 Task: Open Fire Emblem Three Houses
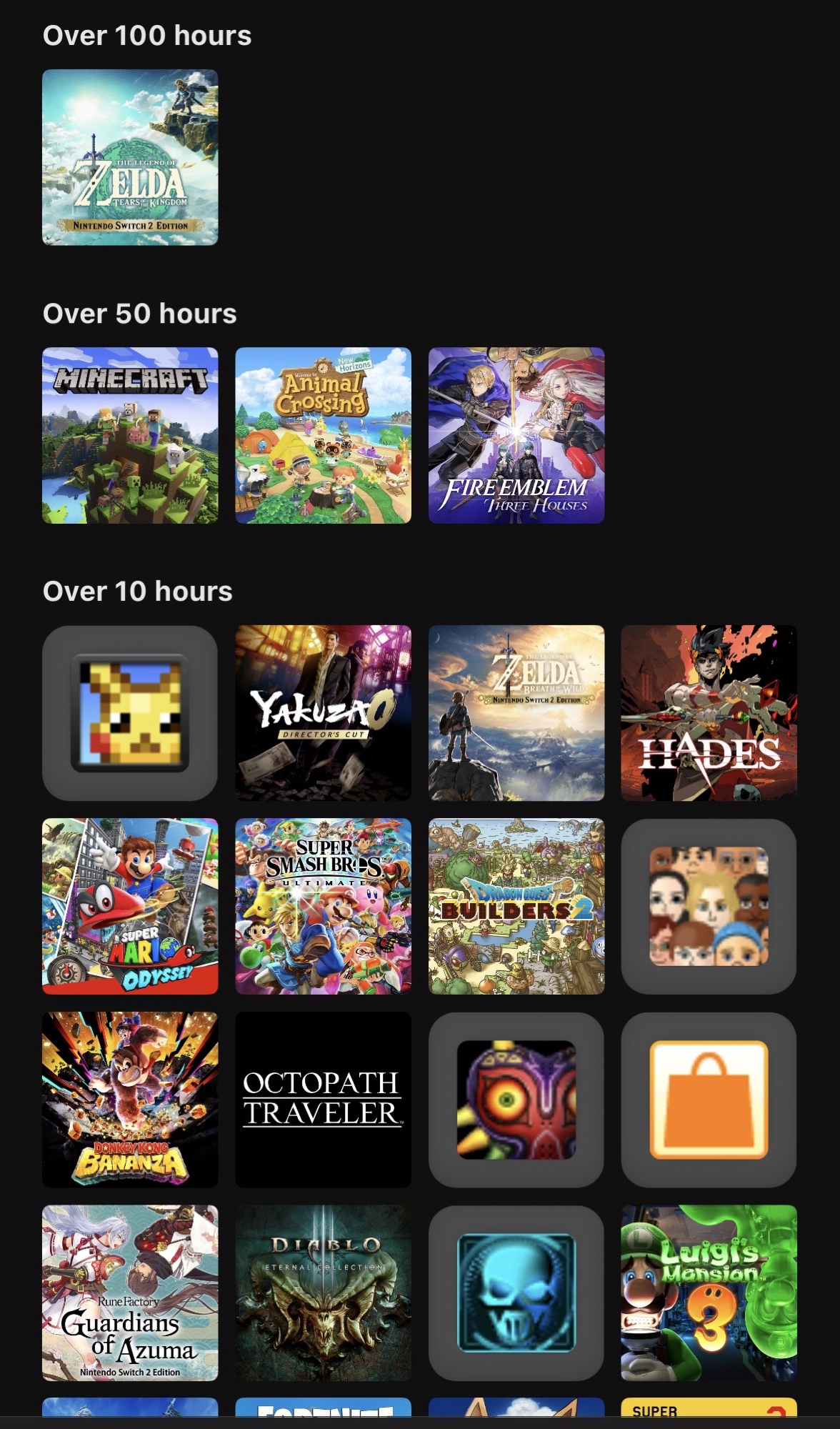(516, 435)
